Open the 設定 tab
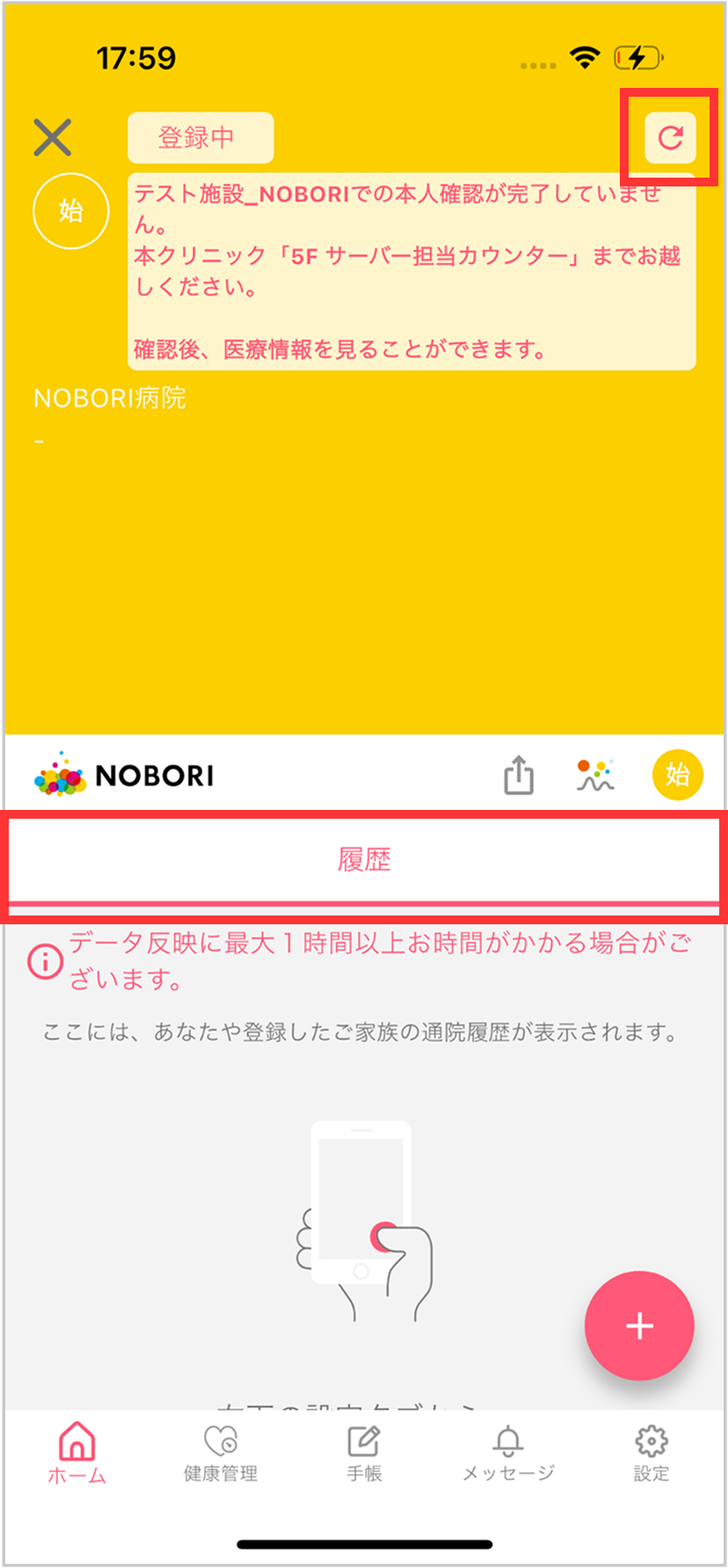Image resolution: width=728 pixels, height=1568 pixels. (652, 1455)
